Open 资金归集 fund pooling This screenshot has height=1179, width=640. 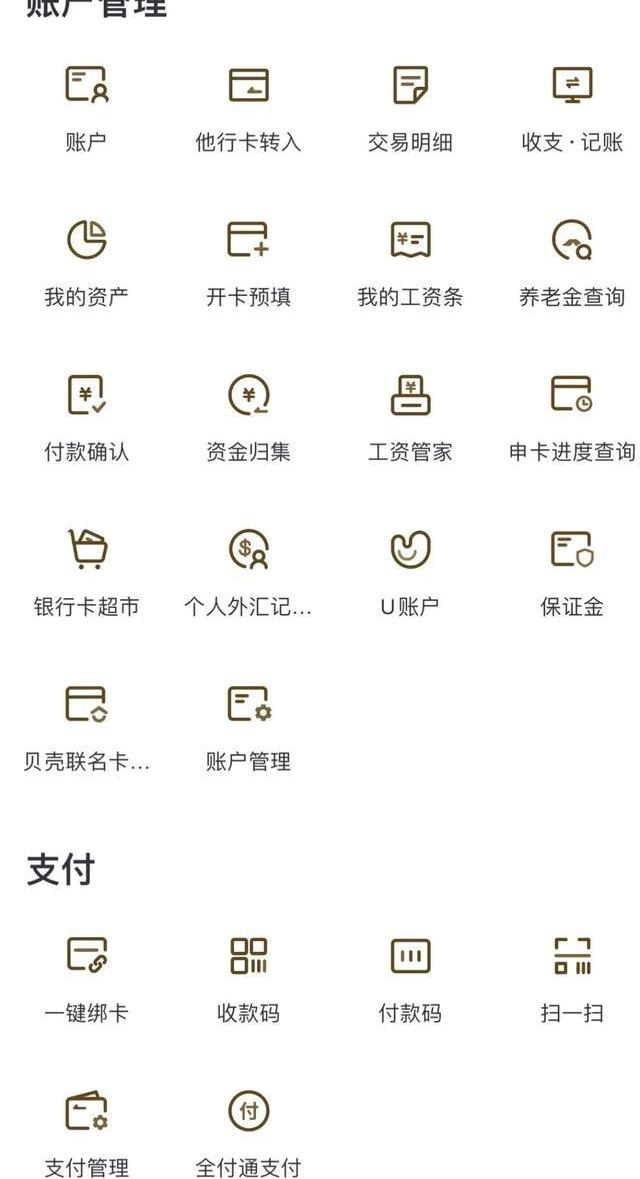(248, 418)
